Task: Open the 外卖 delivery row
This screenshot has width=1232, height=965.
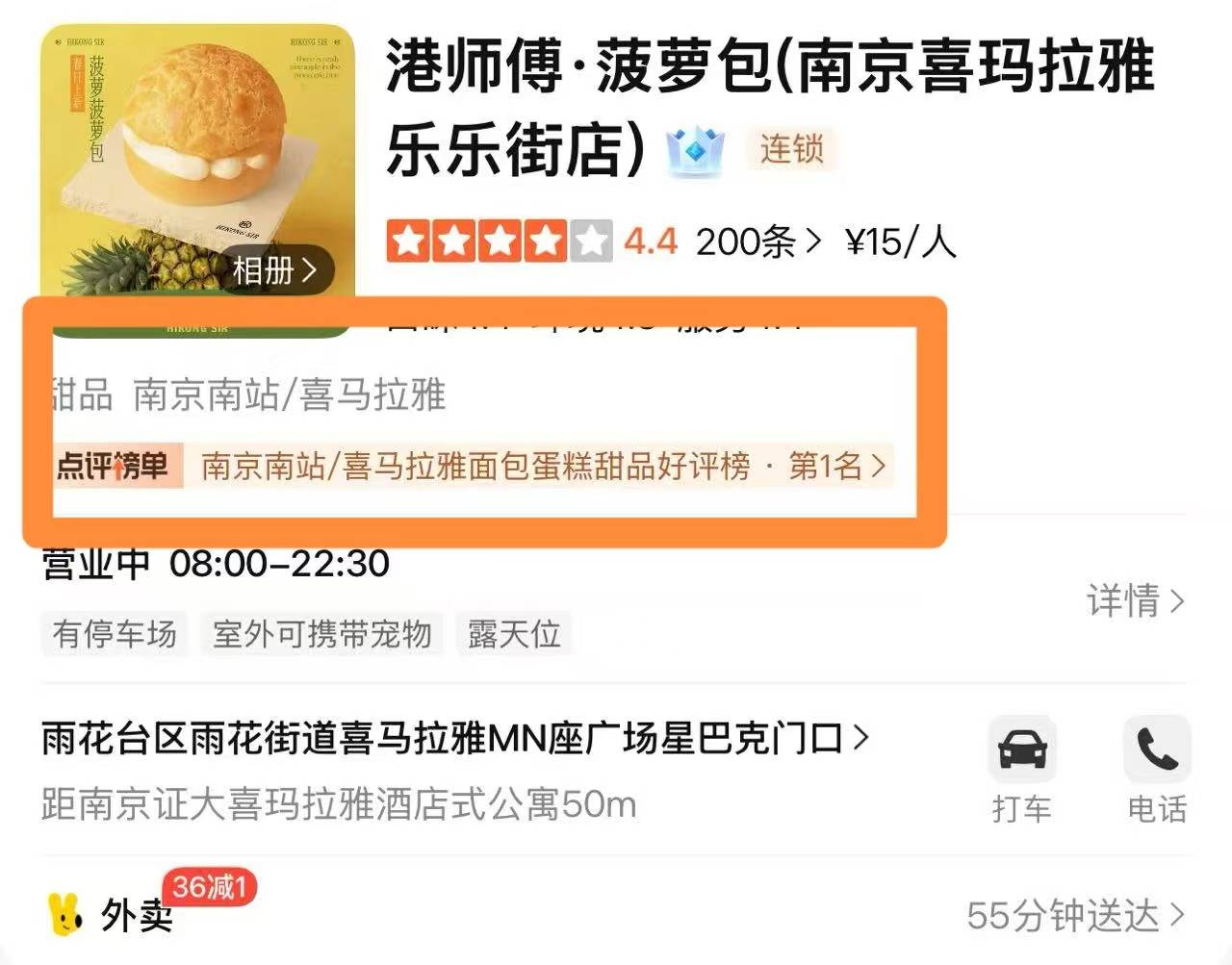Action: click(616, 915)
